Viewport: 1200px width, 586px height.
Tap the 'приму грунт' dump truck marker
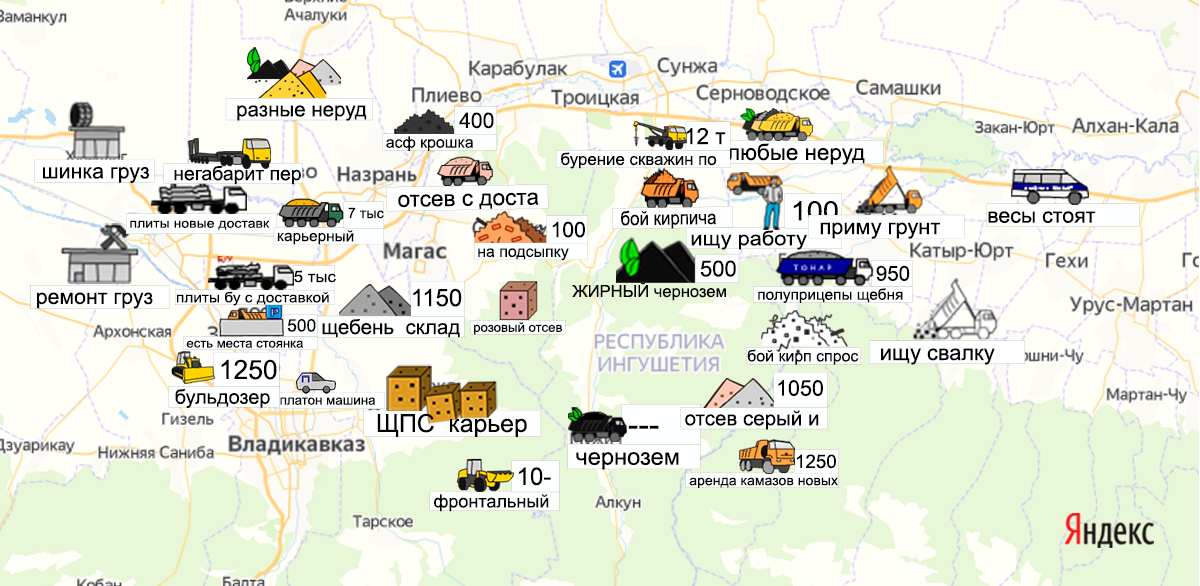coord(889,191)
